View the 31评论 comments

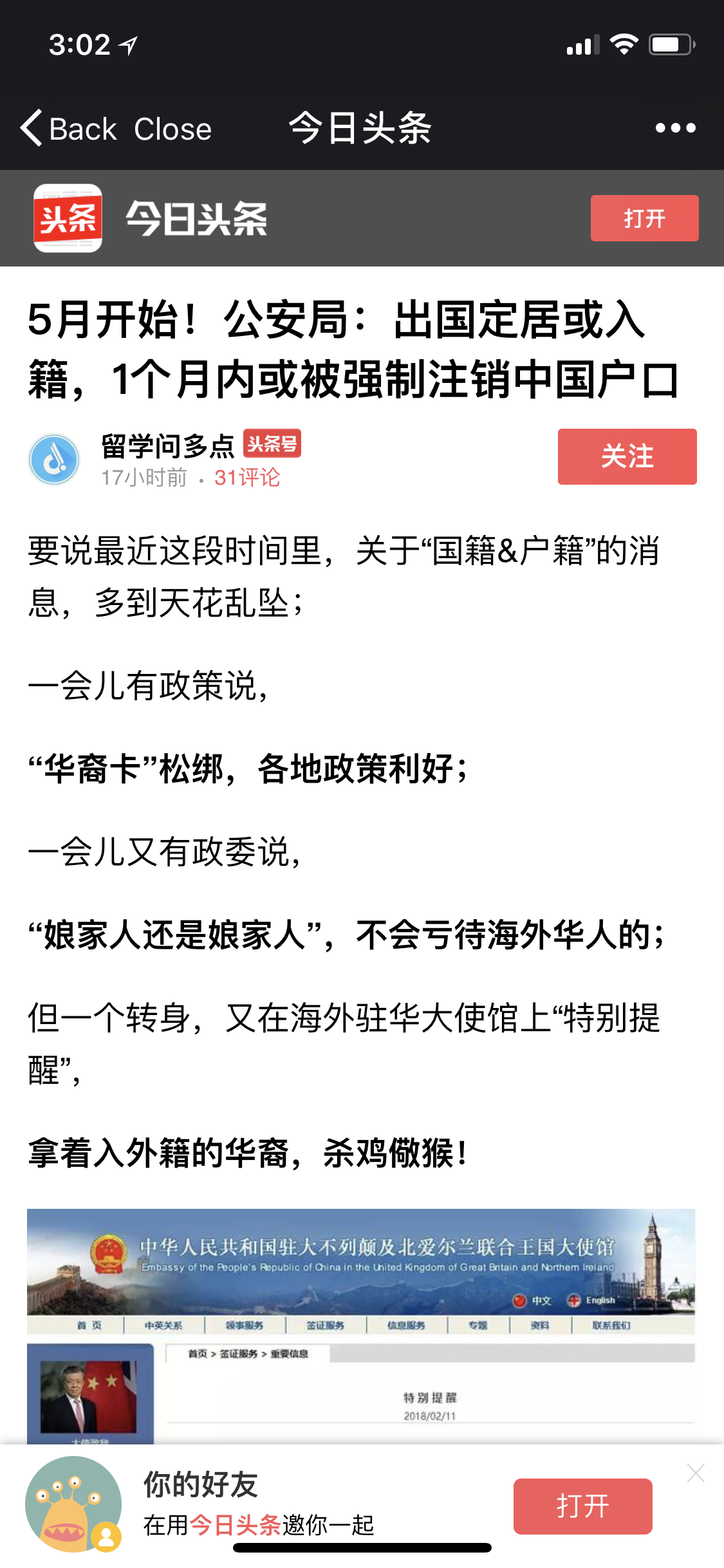[x=247, y=478]
